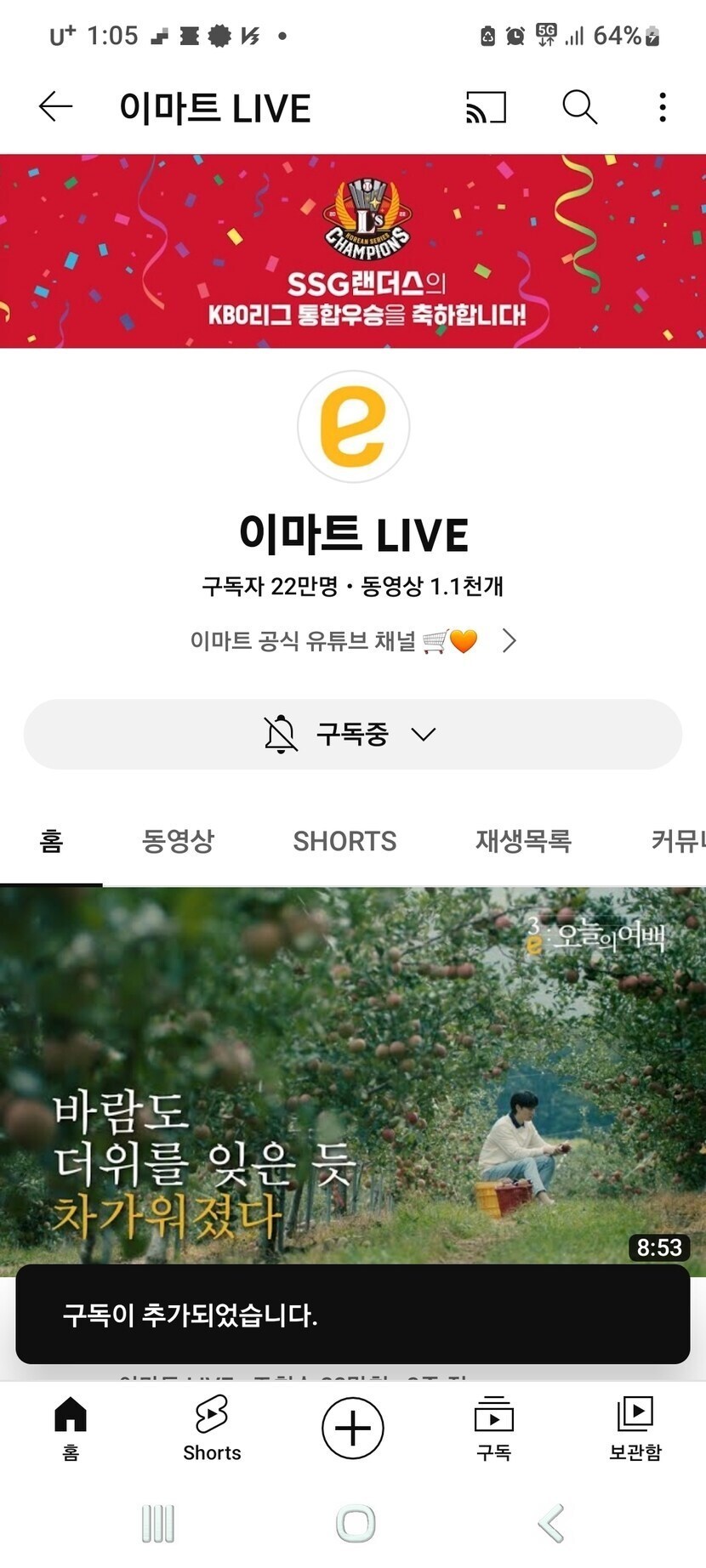Open the cast to device icon

[486, 108]
